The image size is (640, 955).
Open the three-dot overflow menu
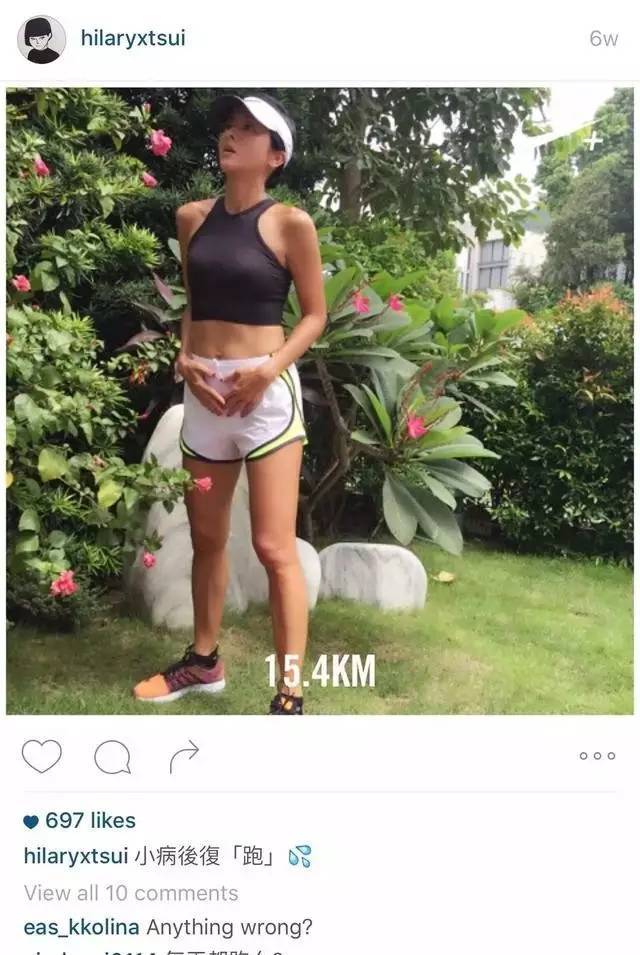597,756
